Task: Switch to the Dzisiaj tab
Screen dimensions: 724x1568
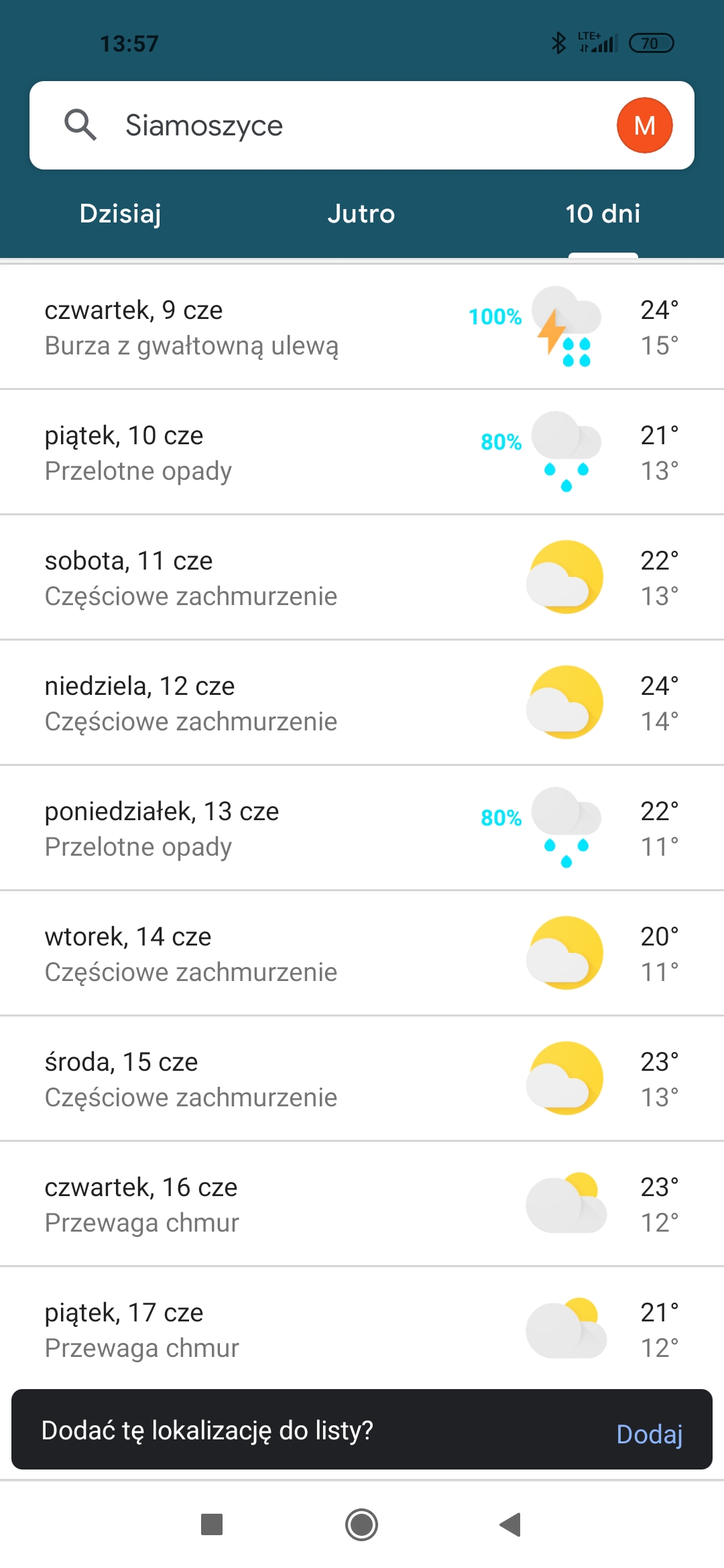Action: click(121, 214)
